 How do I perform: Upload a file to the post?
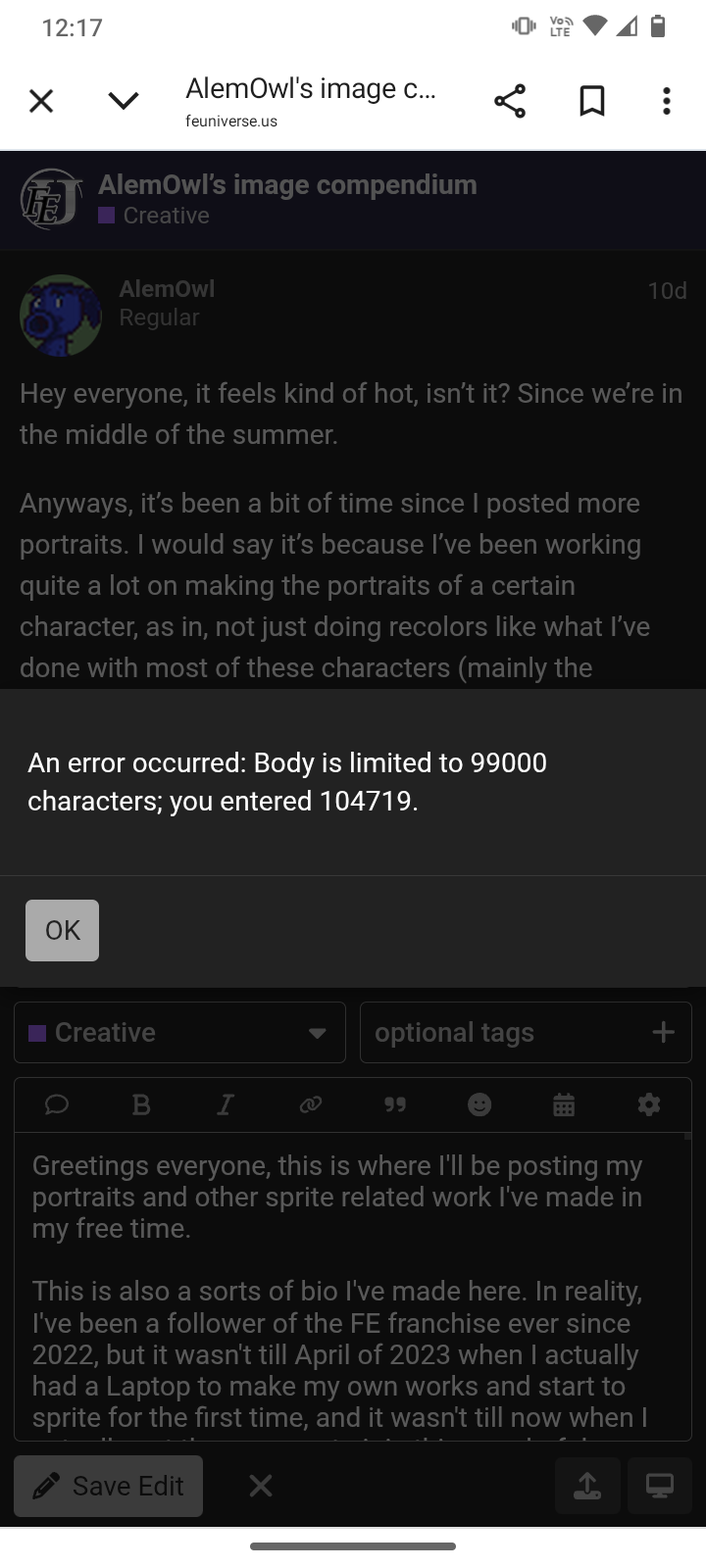(587, 1486)
